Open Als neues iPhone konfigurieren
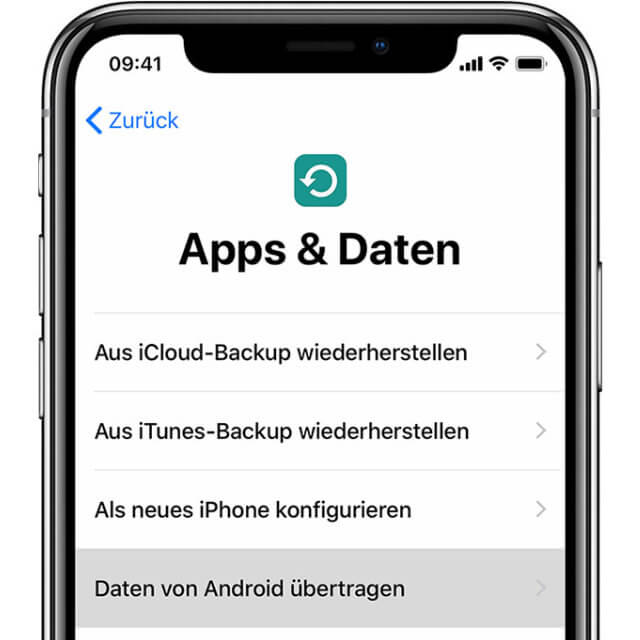Viewport: 640px width, 640px height. (x=320, y=510)
